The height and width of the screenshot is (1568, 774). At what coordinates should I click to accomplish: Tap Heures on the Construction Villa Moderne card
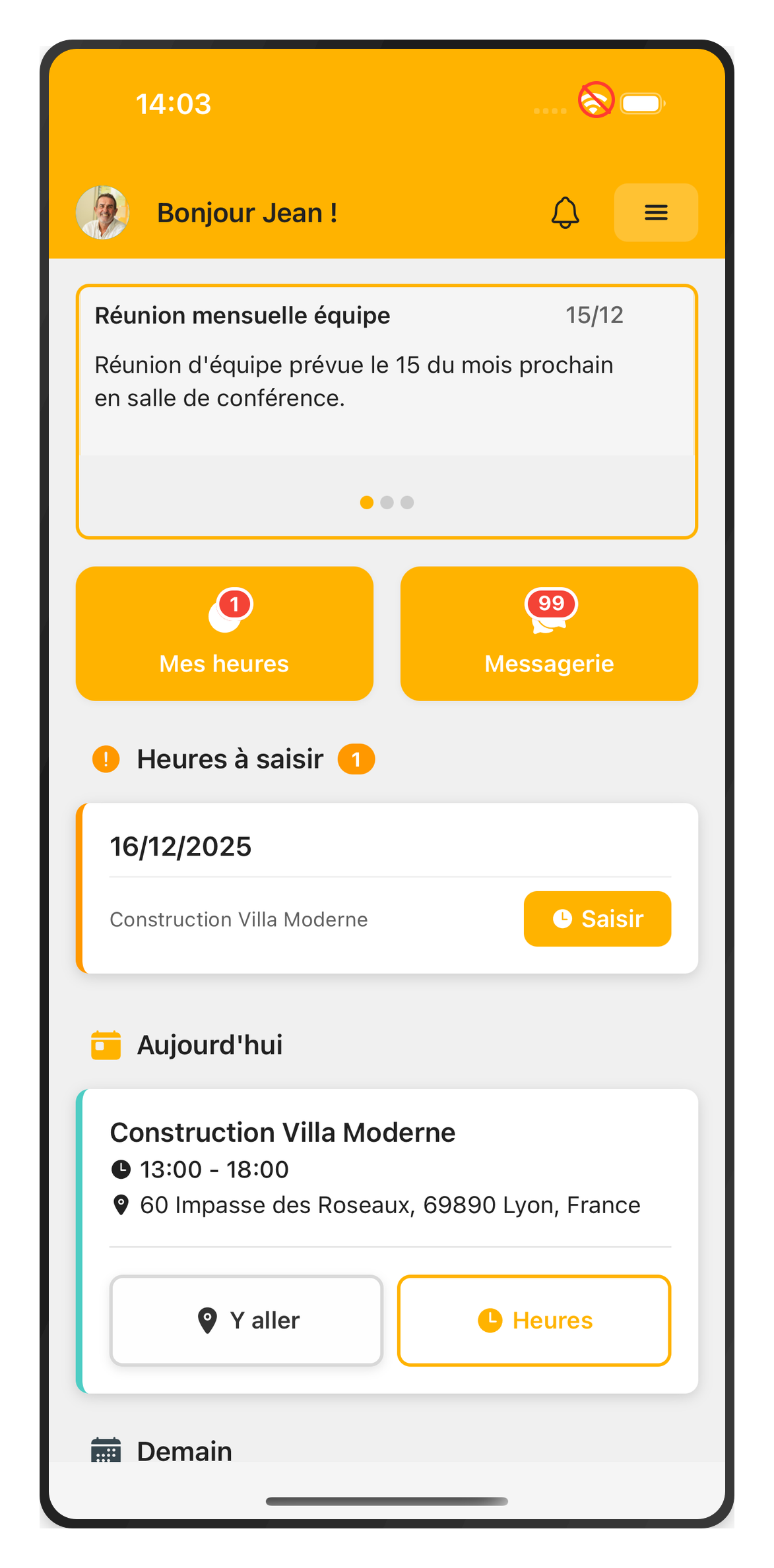click(x=533, y=1320)
